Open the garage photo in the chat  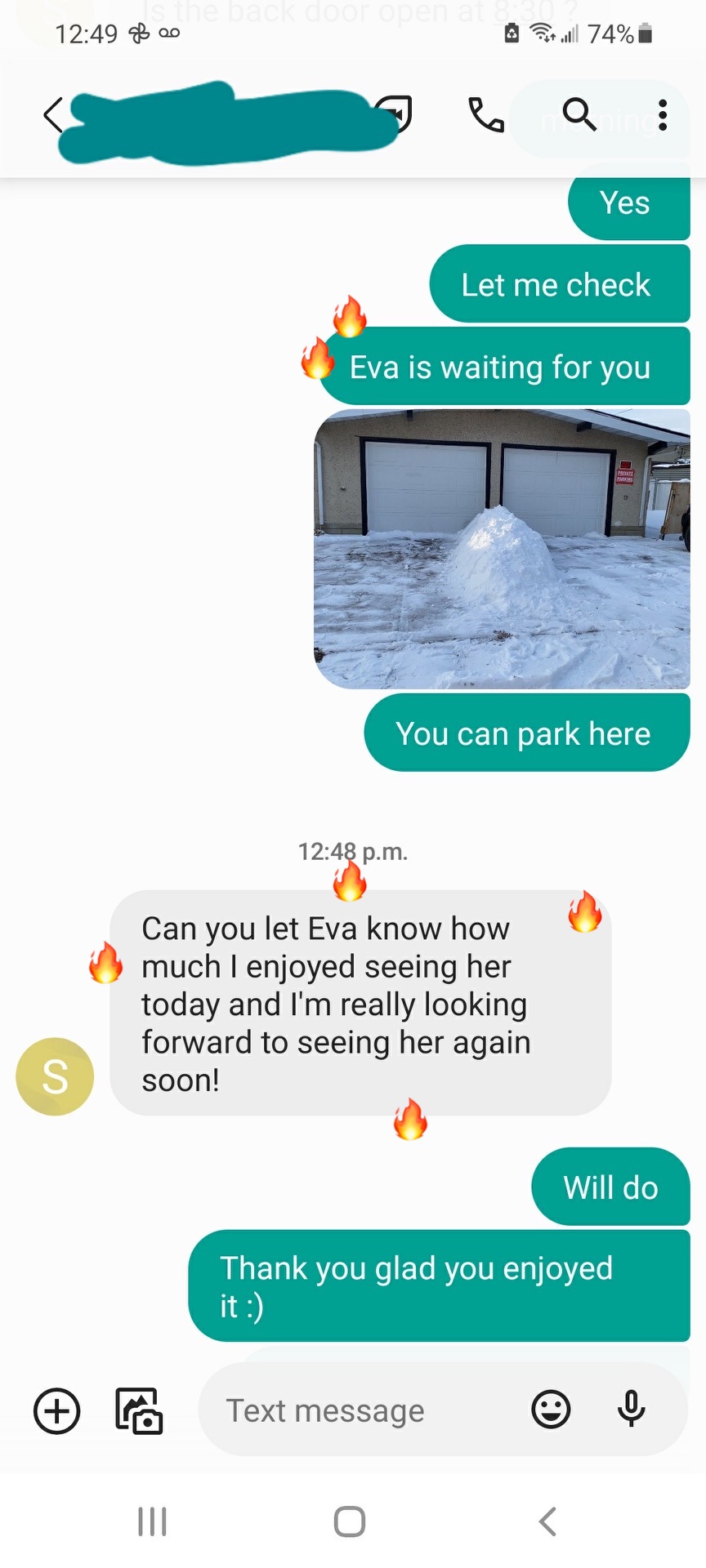point(502,549)
